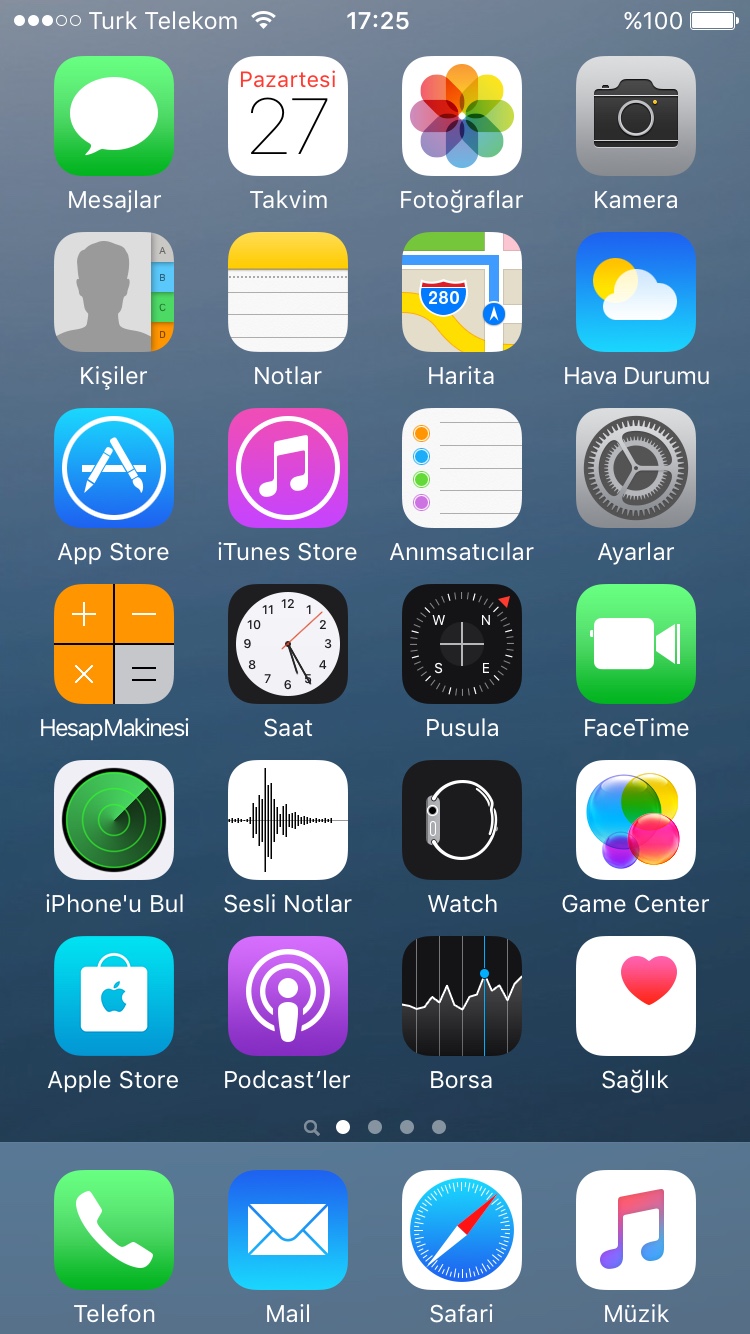Open the App Store
Image resolution: width=750 pixels, height=1334 pixels.
114,468
